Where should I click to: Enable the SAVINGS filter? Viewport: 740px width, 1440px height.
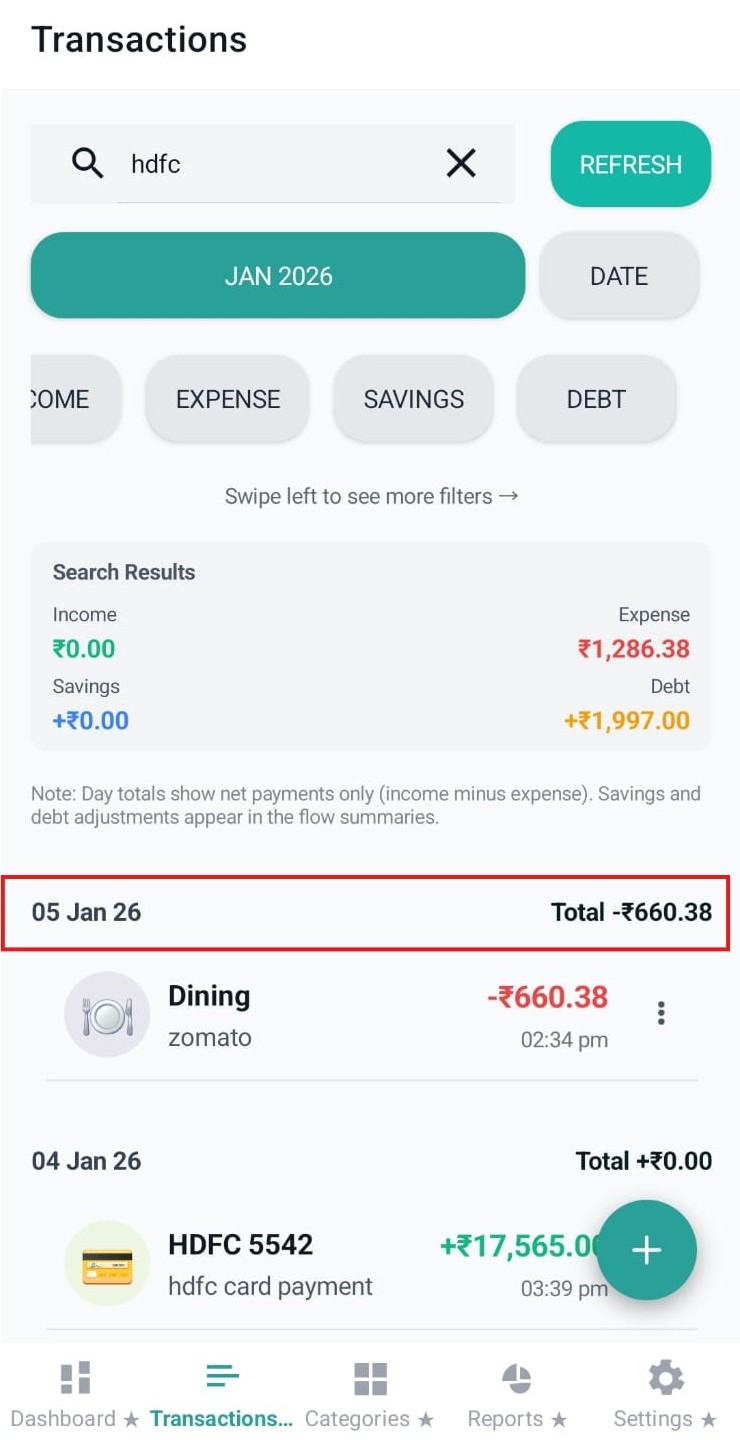click(413, 399)
